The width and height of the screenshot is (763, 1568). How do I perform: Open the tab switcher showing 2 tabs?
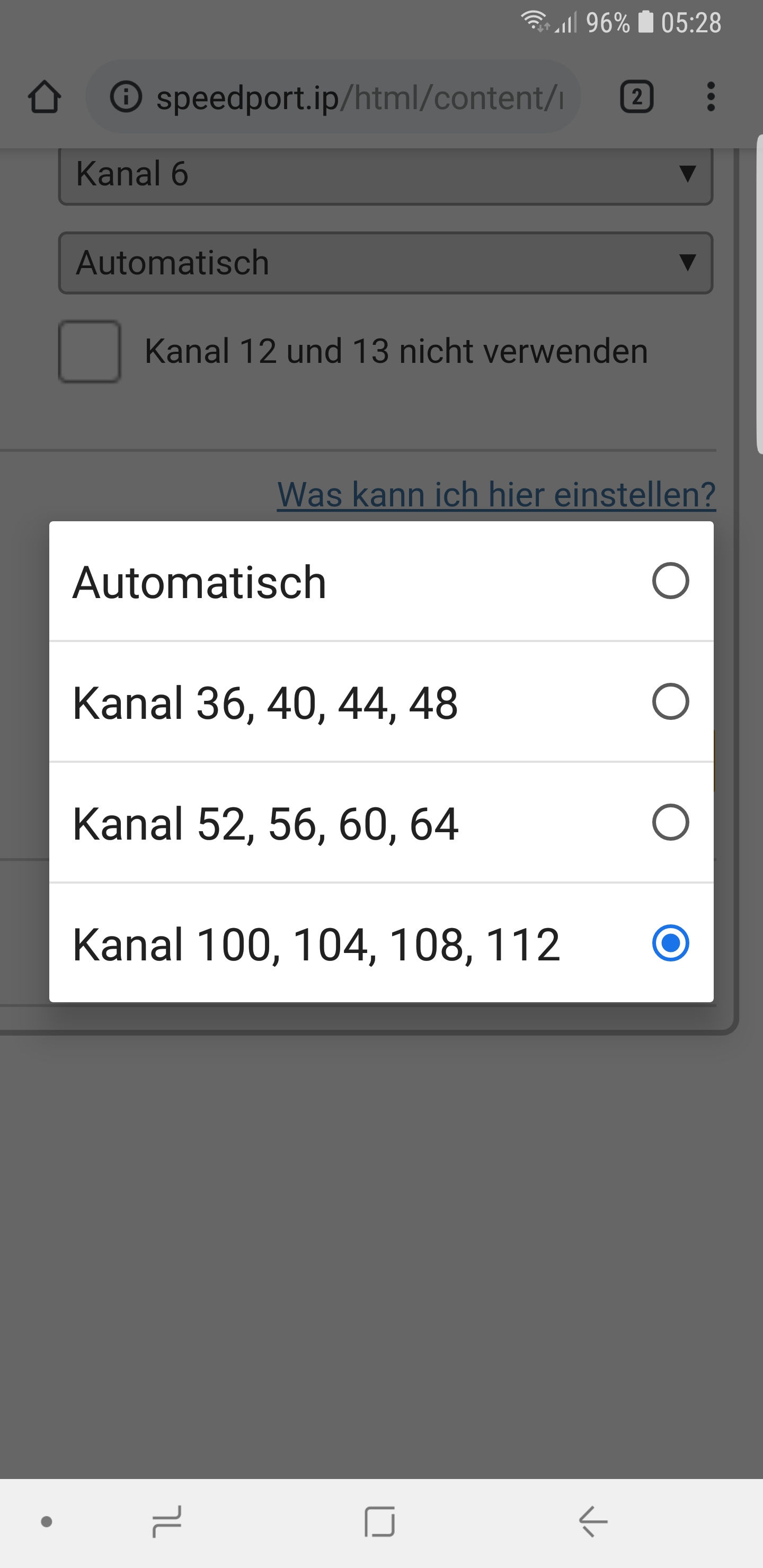coord(637,97)
